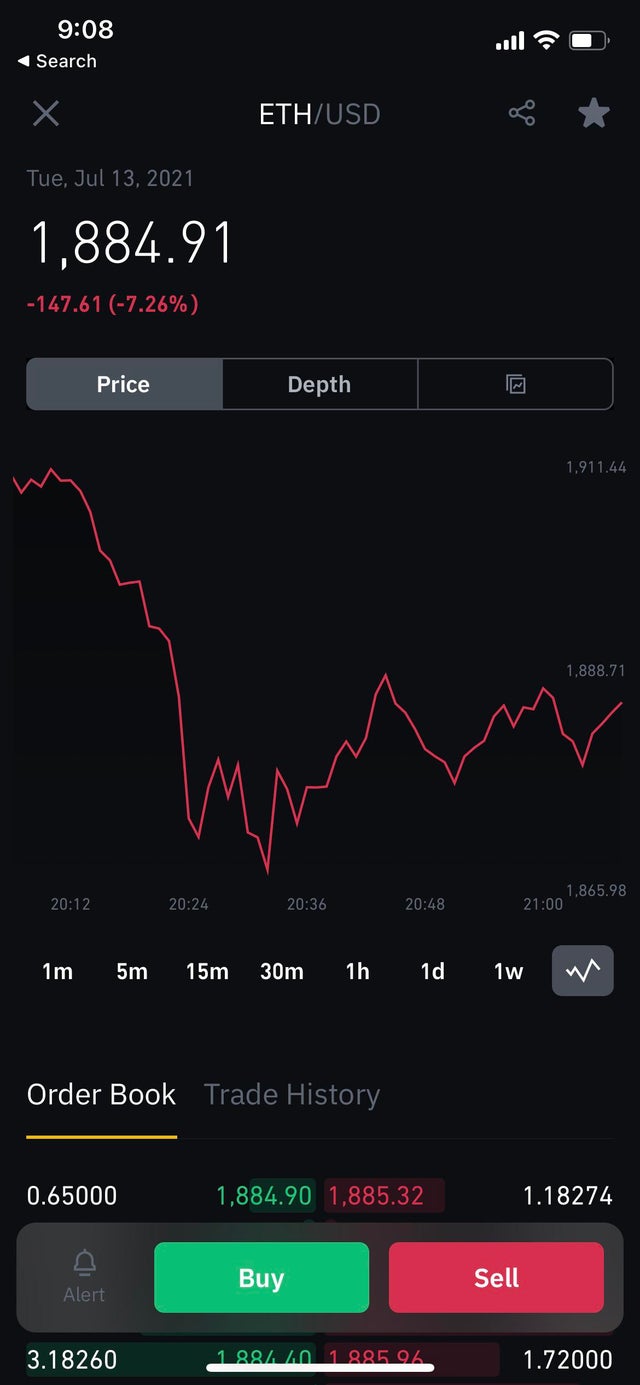
Task: Select the Price view
Action: tap(124, 384)
